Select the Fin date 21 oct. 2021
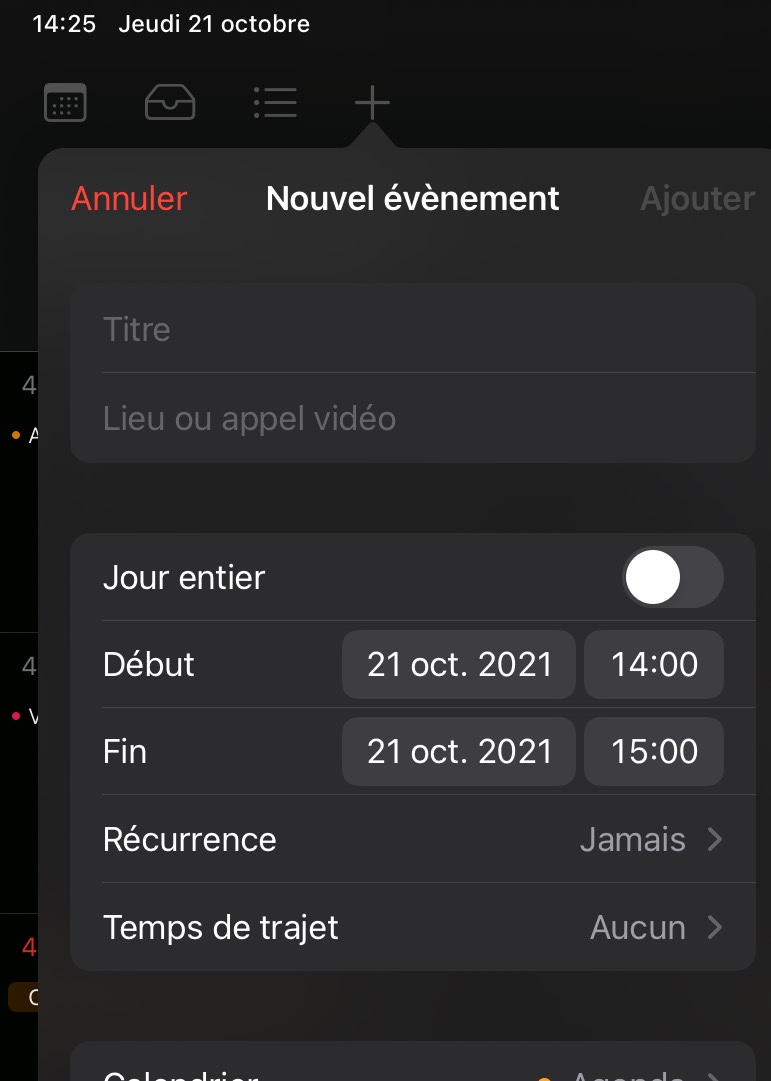 point(459,751)
